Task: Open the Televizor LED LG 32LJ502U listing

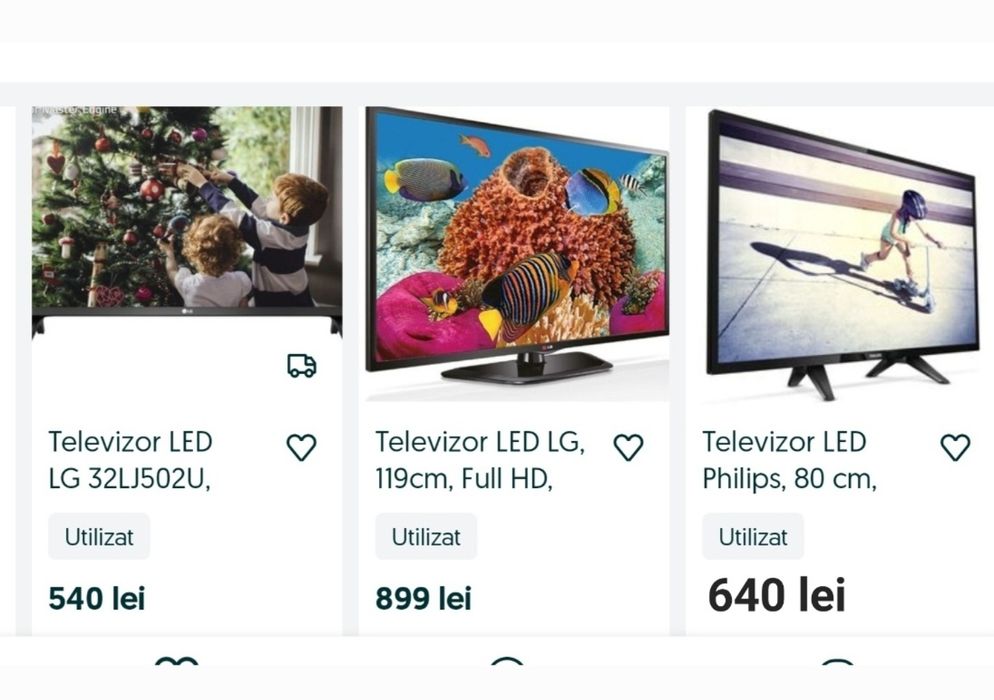Action: click(x=130, y=460)
